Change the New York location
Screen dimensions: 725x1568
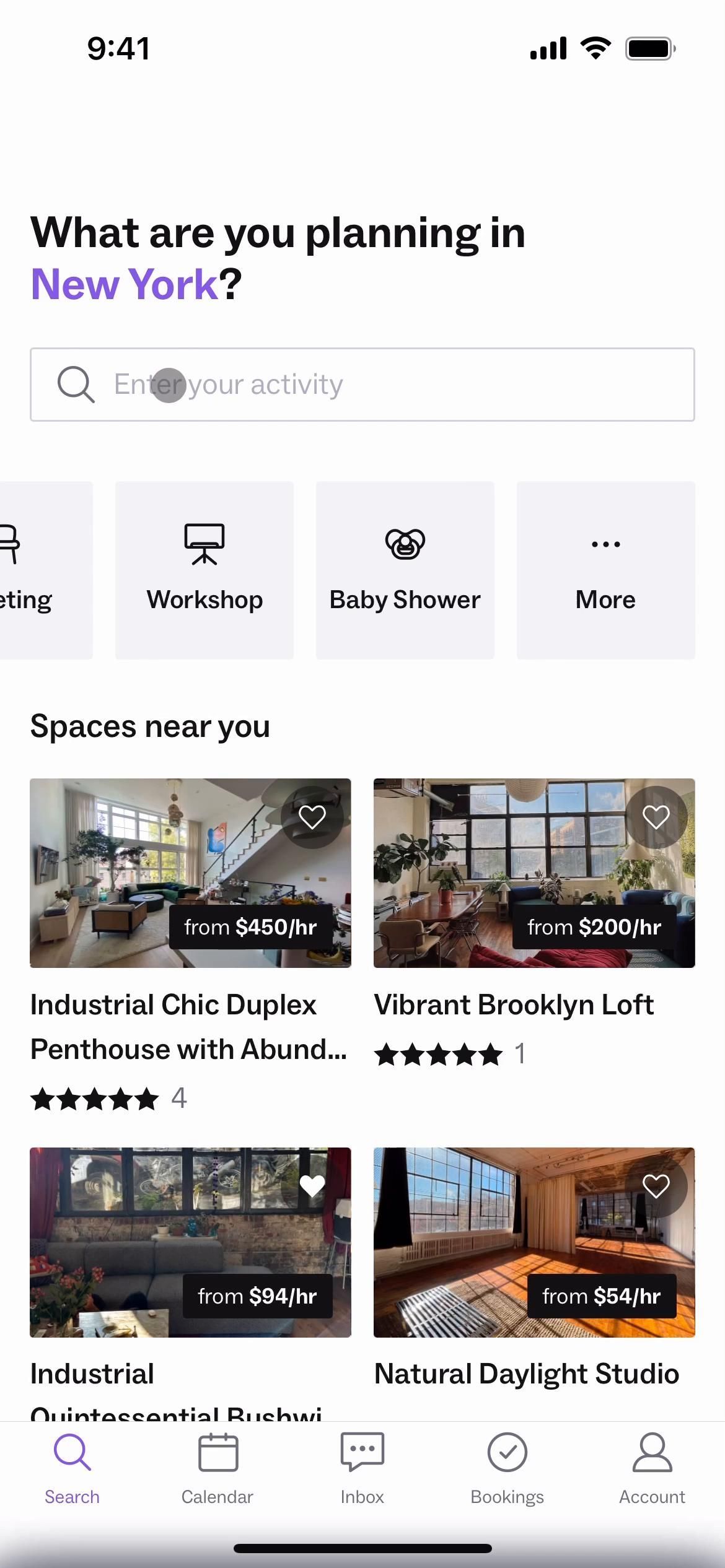click(124, 284)
